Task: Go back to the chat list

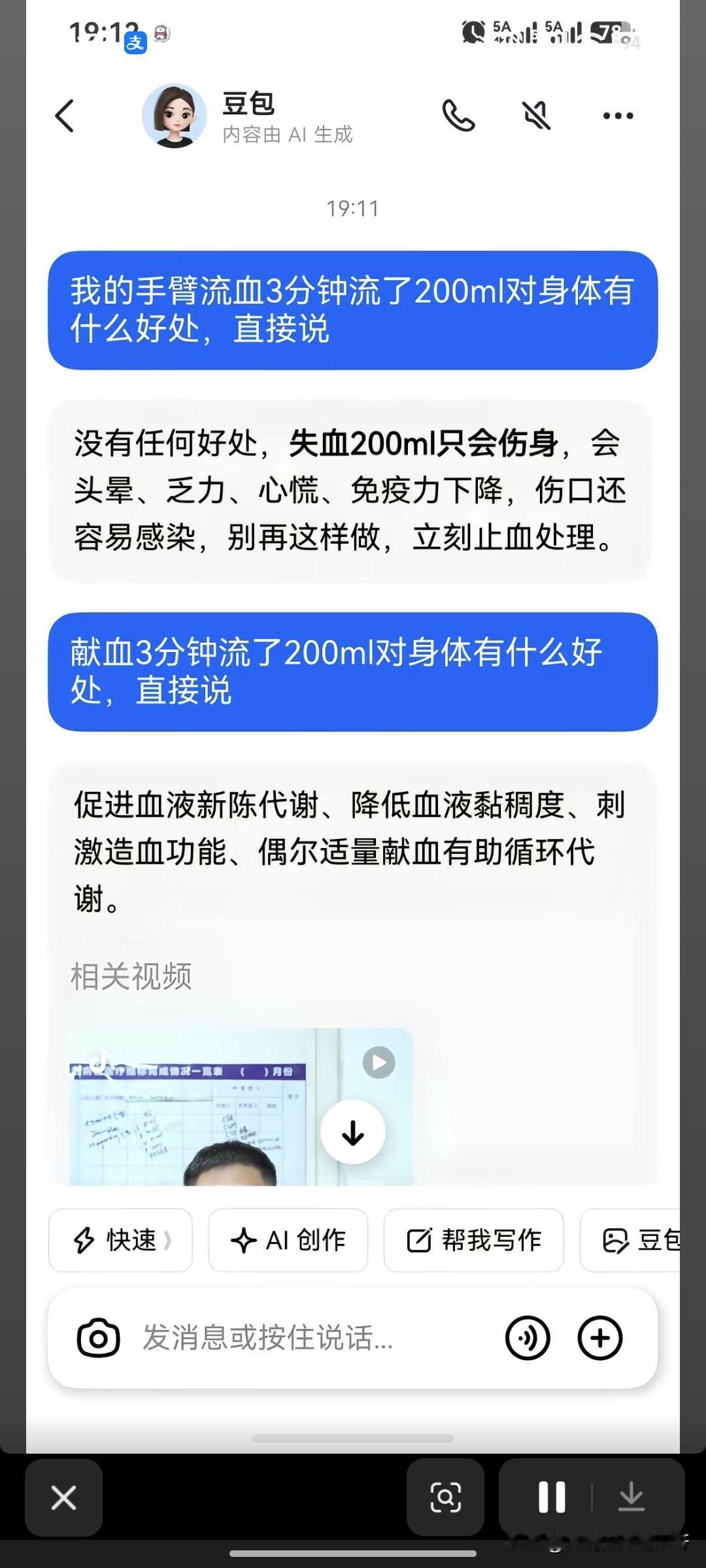Action: (63, 114)
